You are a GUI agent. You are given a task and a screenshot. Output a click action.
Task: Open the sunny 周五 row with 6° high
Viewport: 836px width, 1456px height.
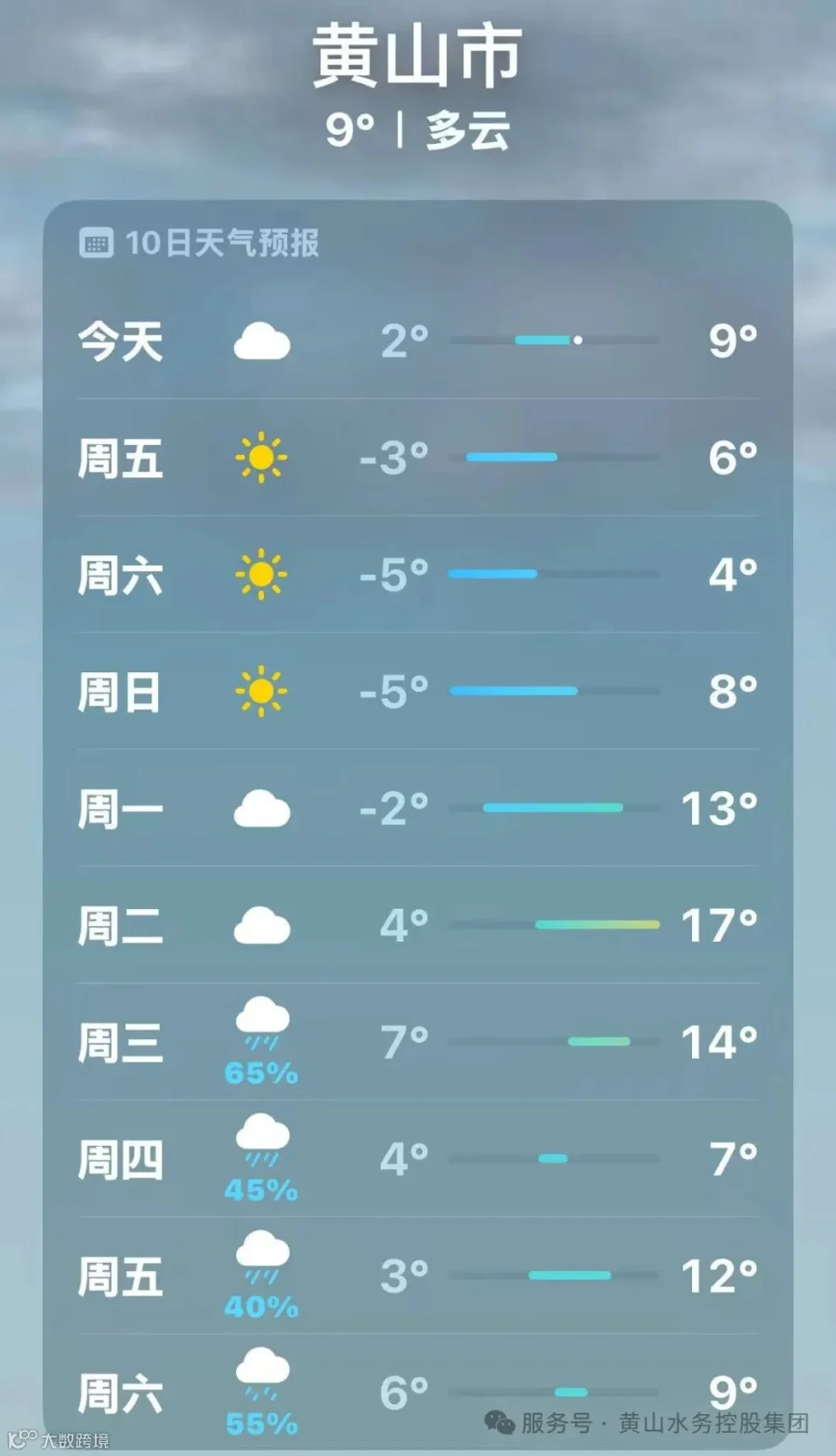[418, 458]
